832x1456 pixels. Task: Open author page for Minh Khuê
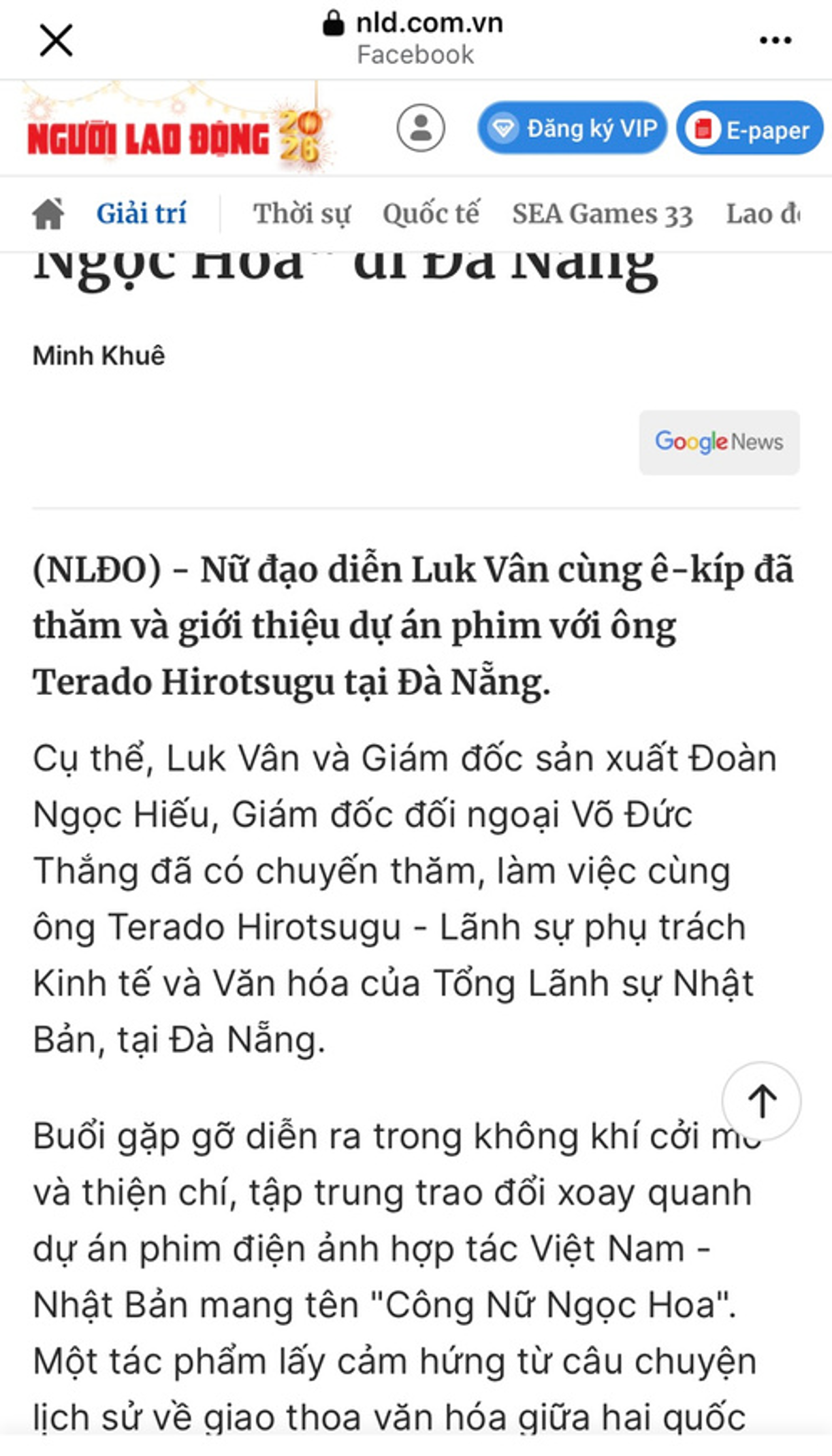point(101,354)
